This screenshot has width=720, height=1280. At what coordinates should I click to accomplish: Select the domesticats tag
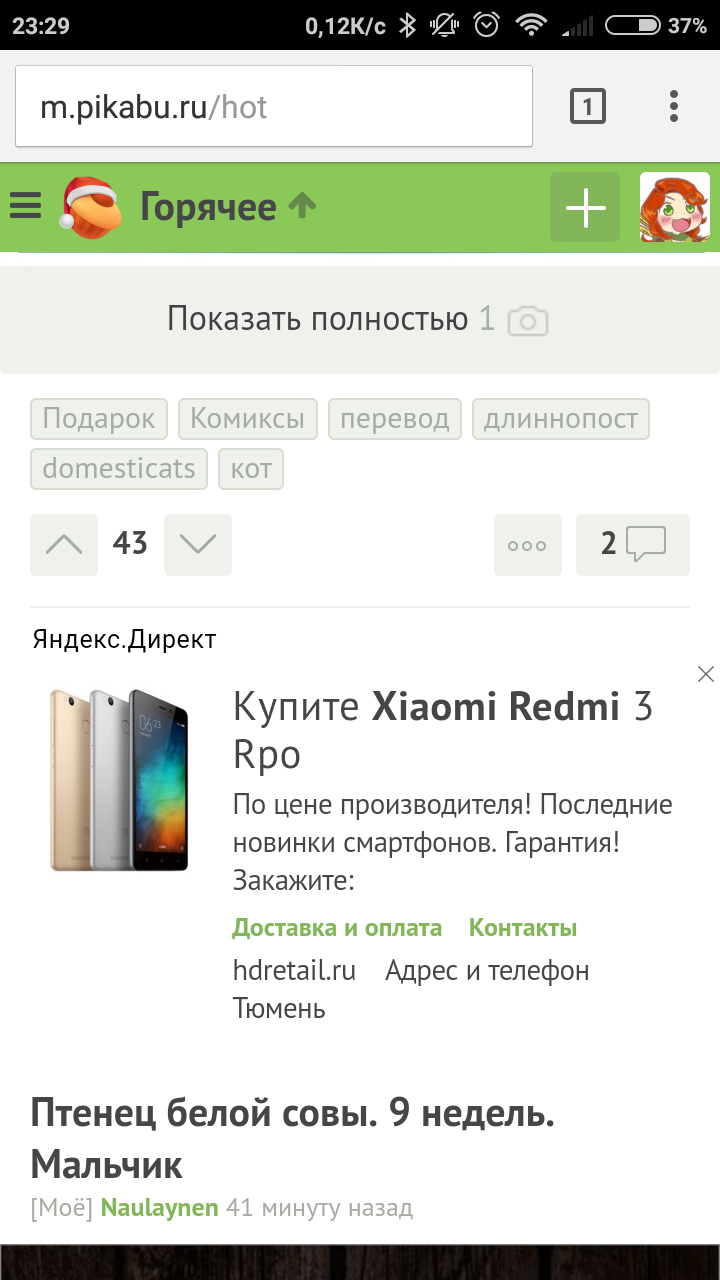(x=119, y=468)
